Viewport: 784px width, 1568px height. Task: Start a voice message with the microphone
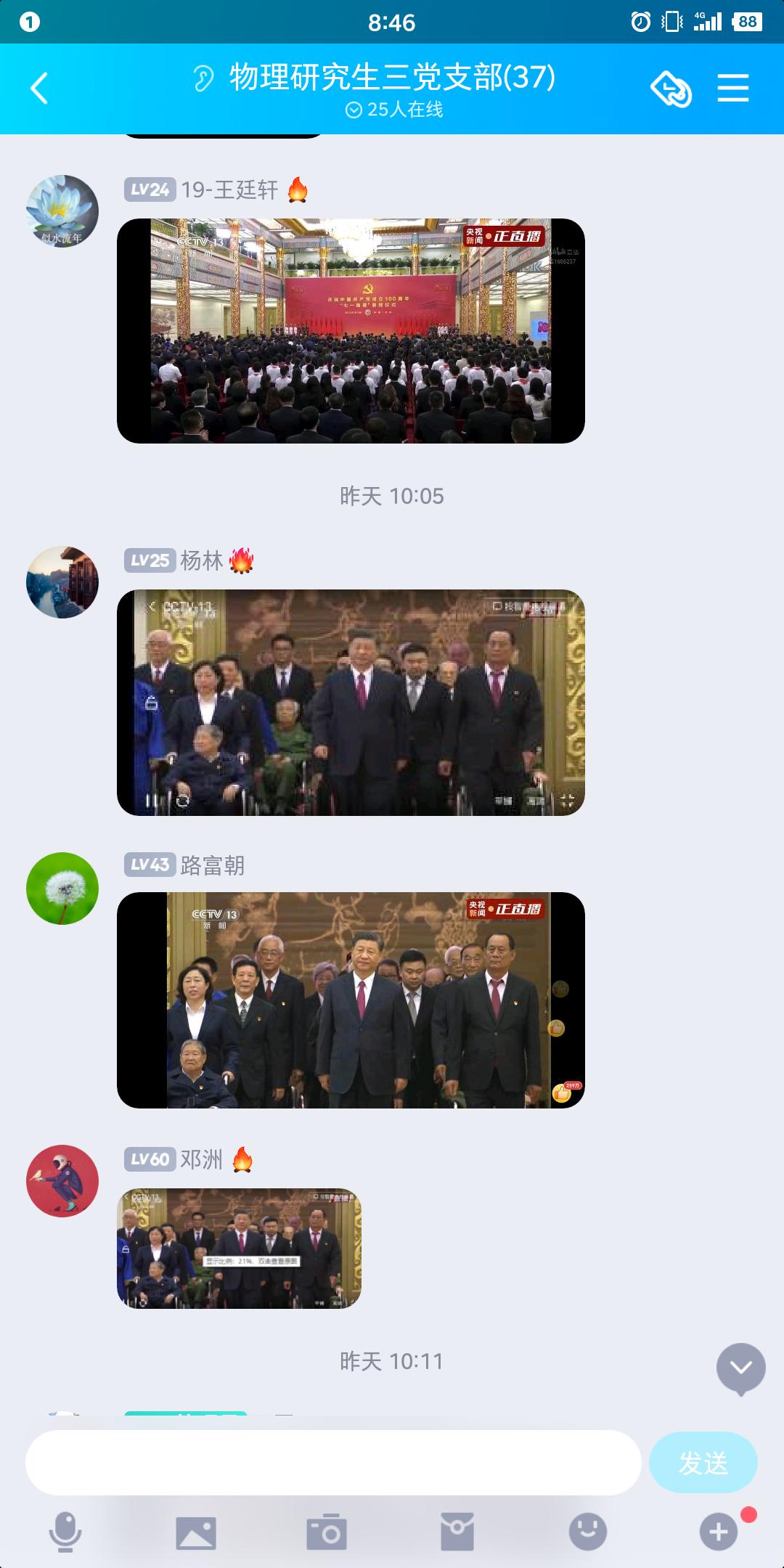click(65, 1532)
